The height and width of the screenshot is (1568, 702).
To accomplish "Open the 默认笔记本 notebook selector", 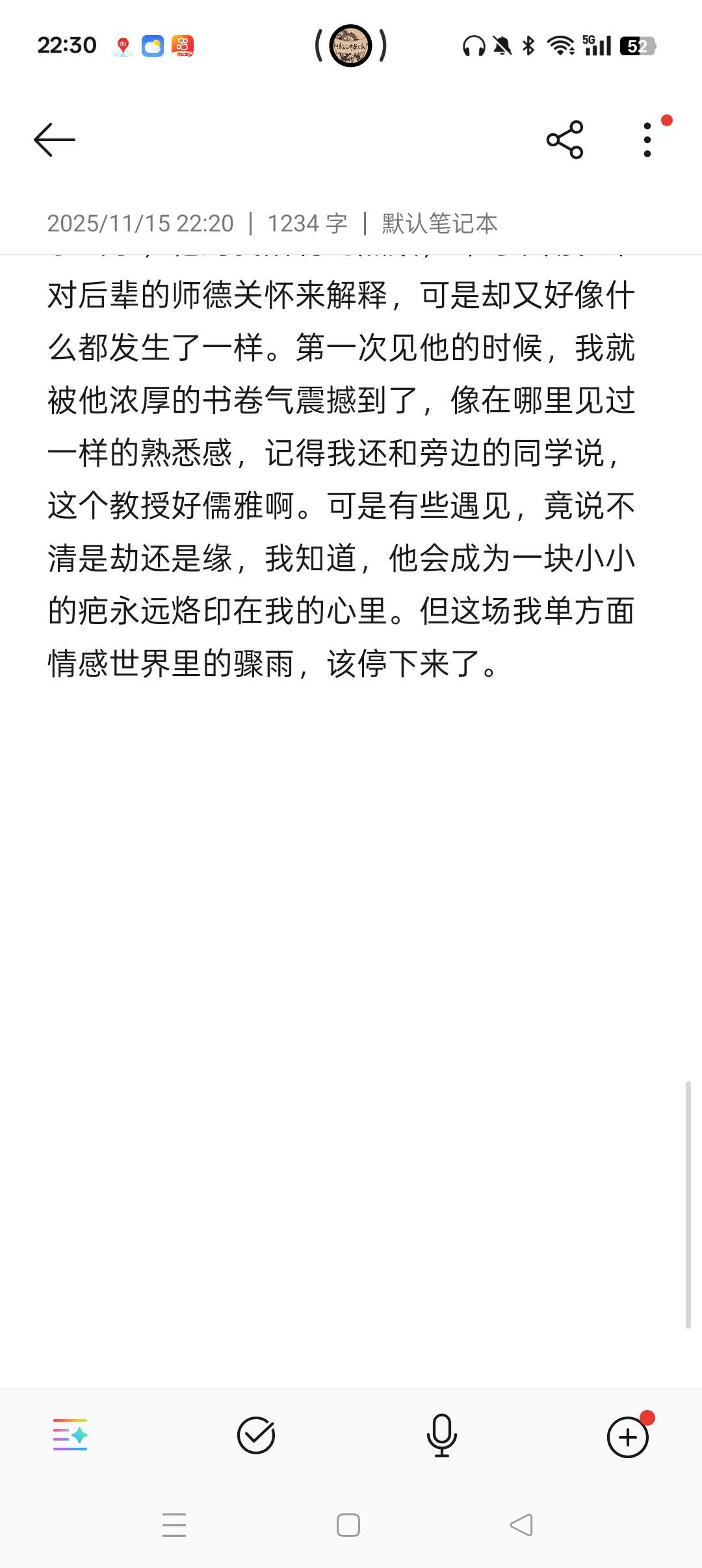I will click(439, 224).
